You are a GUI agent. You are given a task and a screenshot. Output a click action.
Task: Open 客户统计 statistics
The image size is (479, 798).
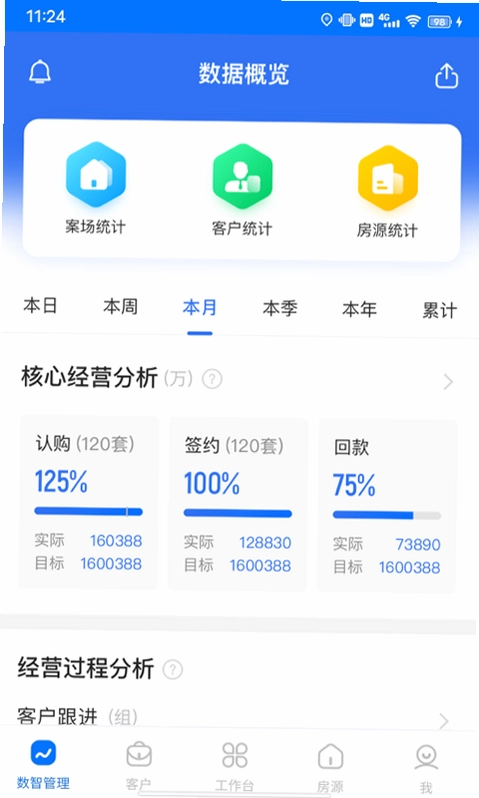tap(242, 190)
